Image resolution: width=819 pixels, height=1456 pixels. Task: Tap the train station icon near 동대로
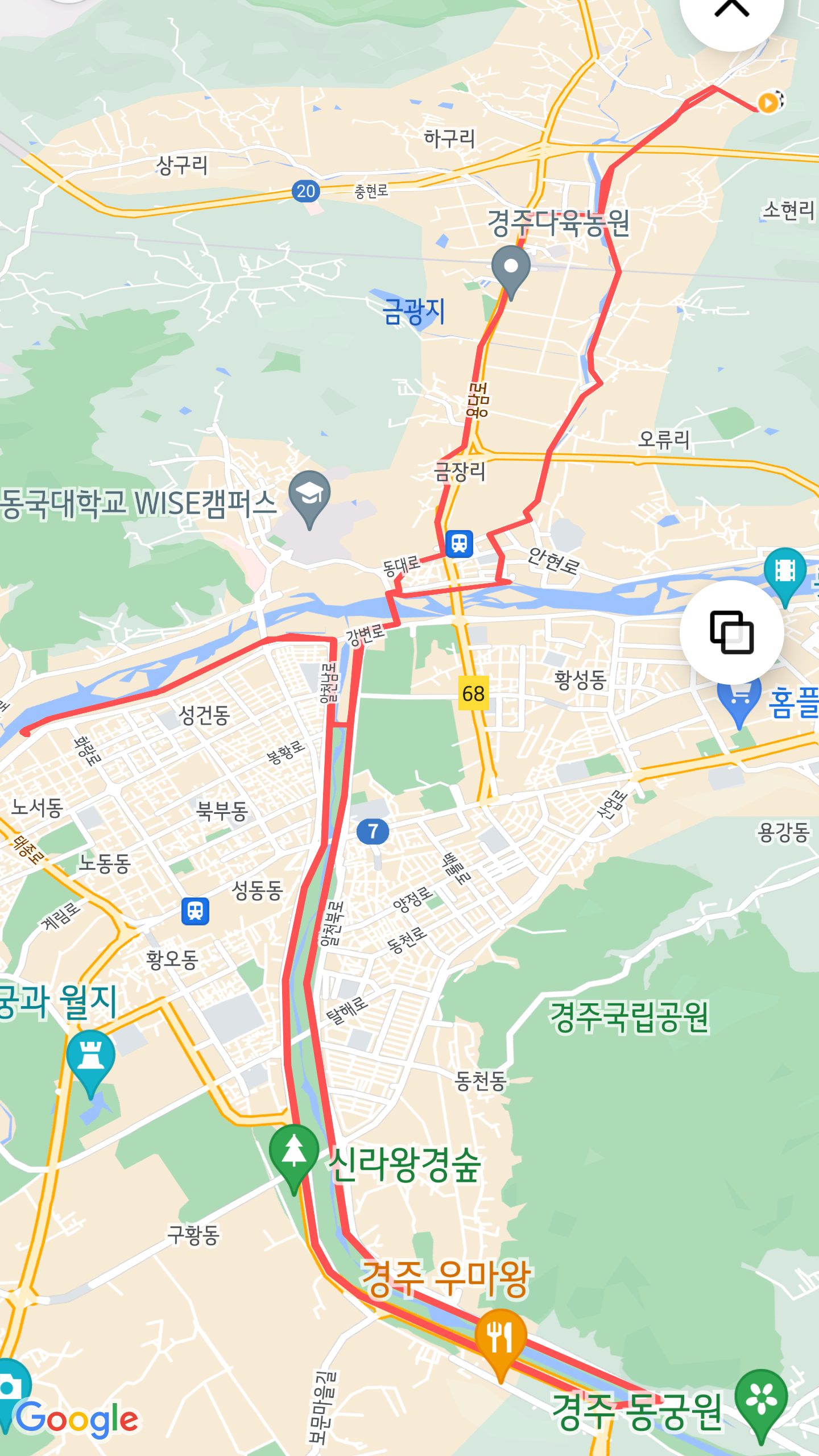pos(459,544)
